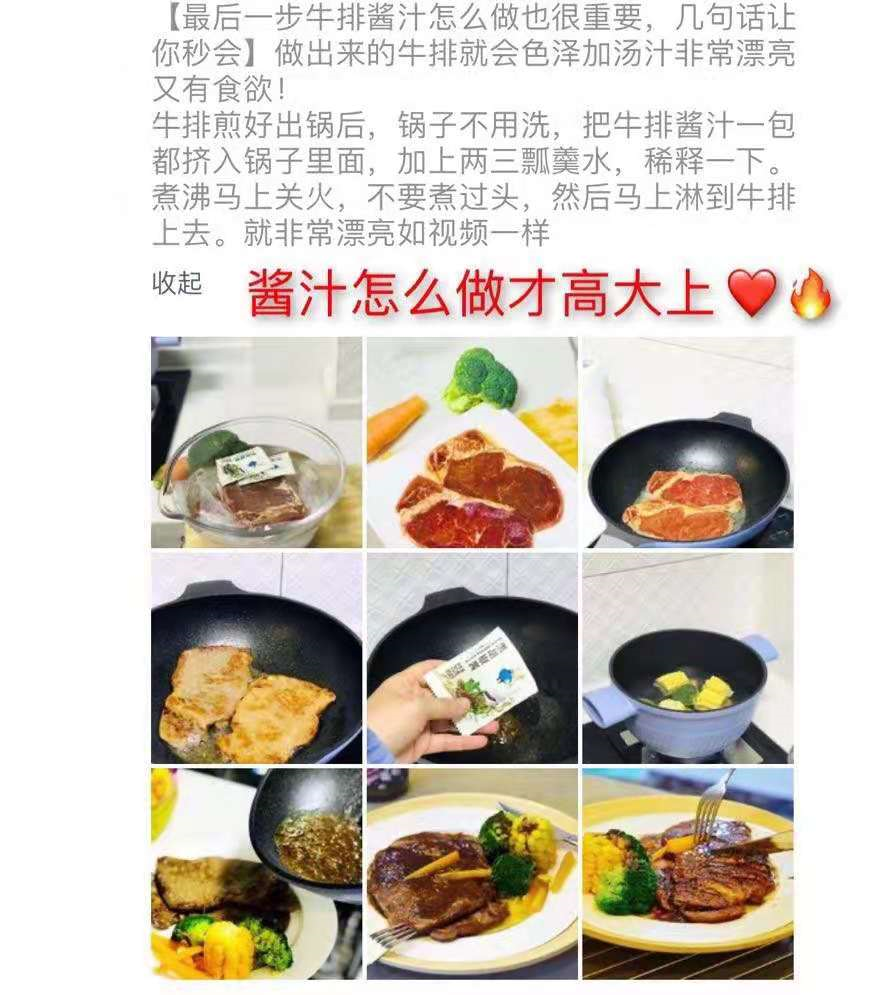Open the photo of steak being cut with fork
The height and width of the screenshot is (995, 893).
688,873
